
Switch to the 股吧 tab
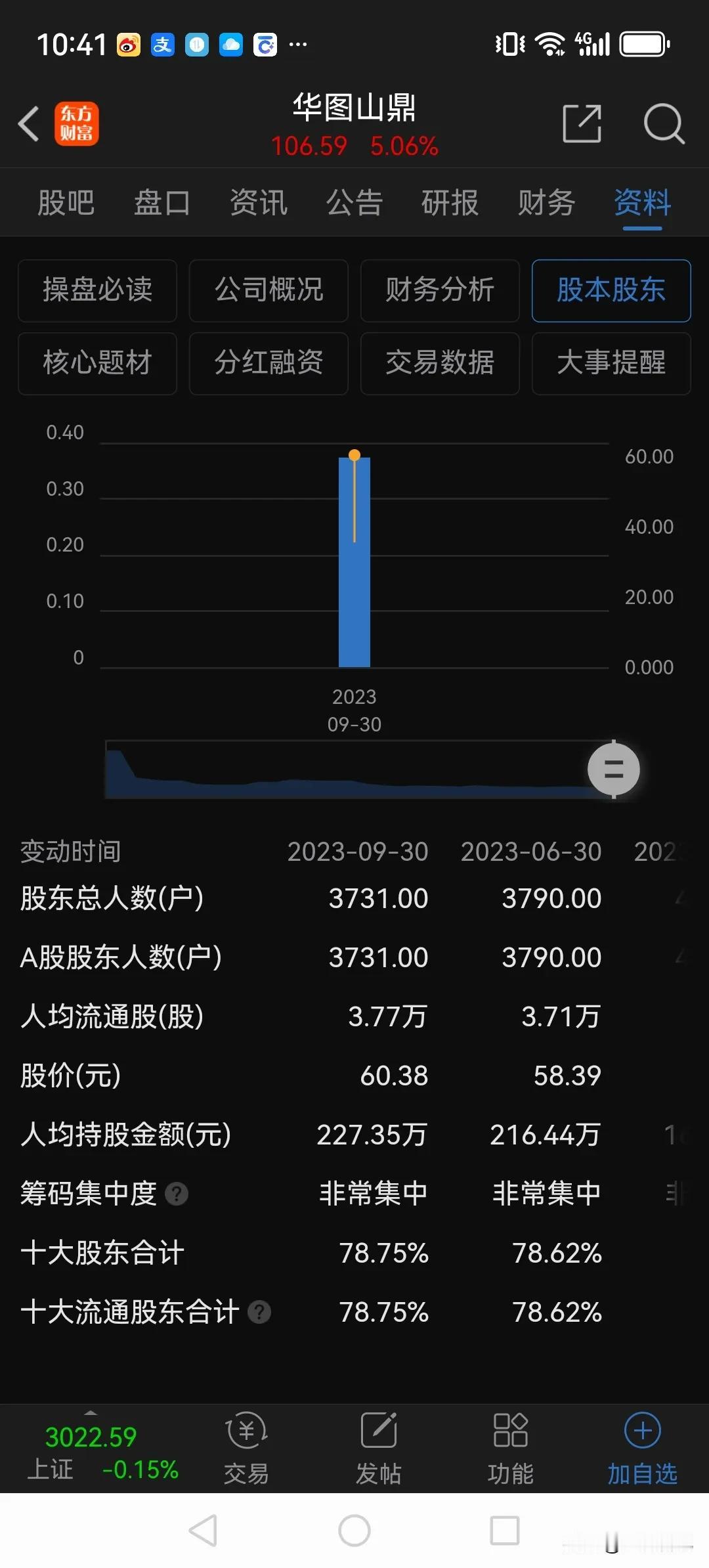pos(66,202)
